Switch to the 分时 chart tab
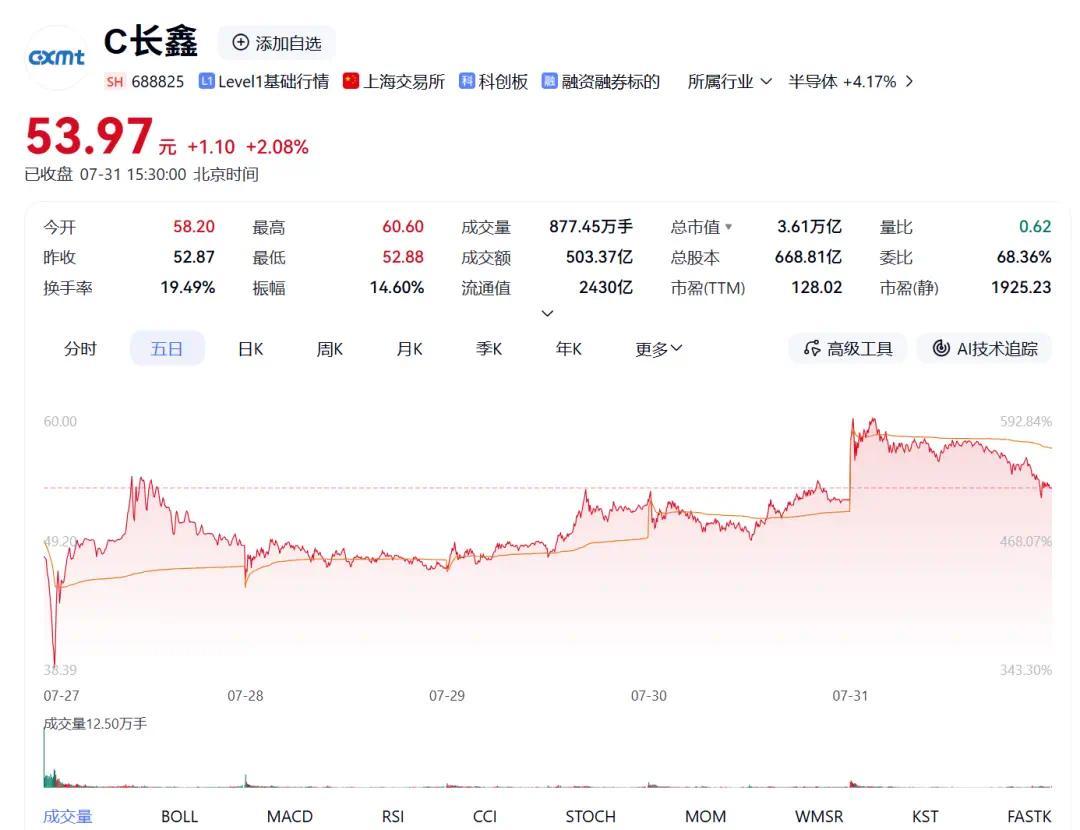Image resolution: width=1080 pixels, height=830 pixels. point(80,349)
